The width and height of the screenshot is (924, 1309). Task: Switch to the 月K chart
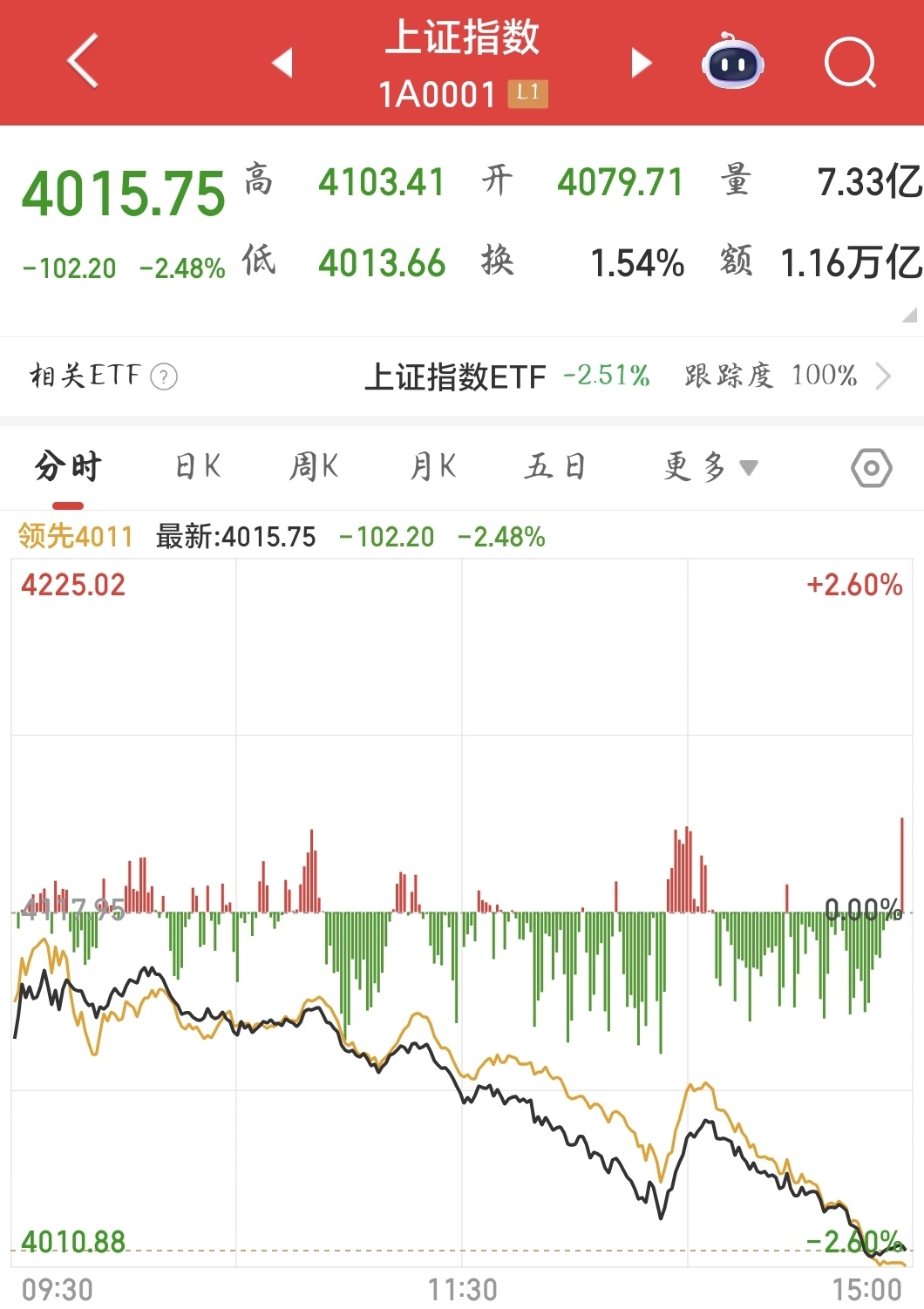(x=433, y=467)
